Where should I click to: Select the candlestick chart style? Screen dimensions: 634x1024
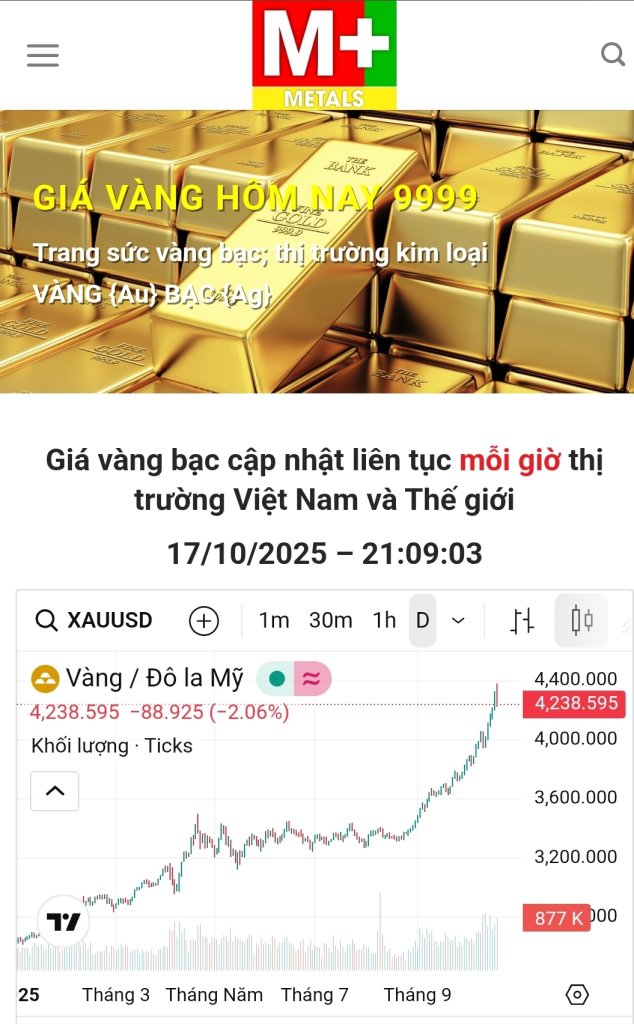(581, 621)
